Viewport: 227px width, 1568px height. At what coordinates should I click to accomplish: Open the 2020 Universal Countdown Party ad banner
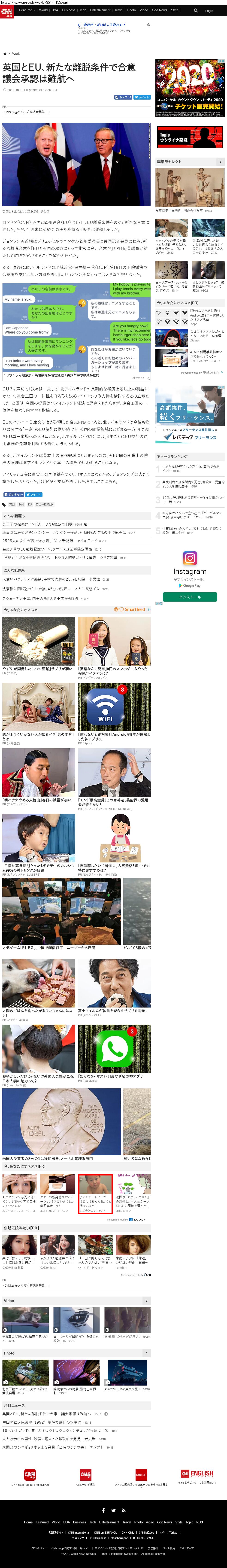tap(189, 88)
